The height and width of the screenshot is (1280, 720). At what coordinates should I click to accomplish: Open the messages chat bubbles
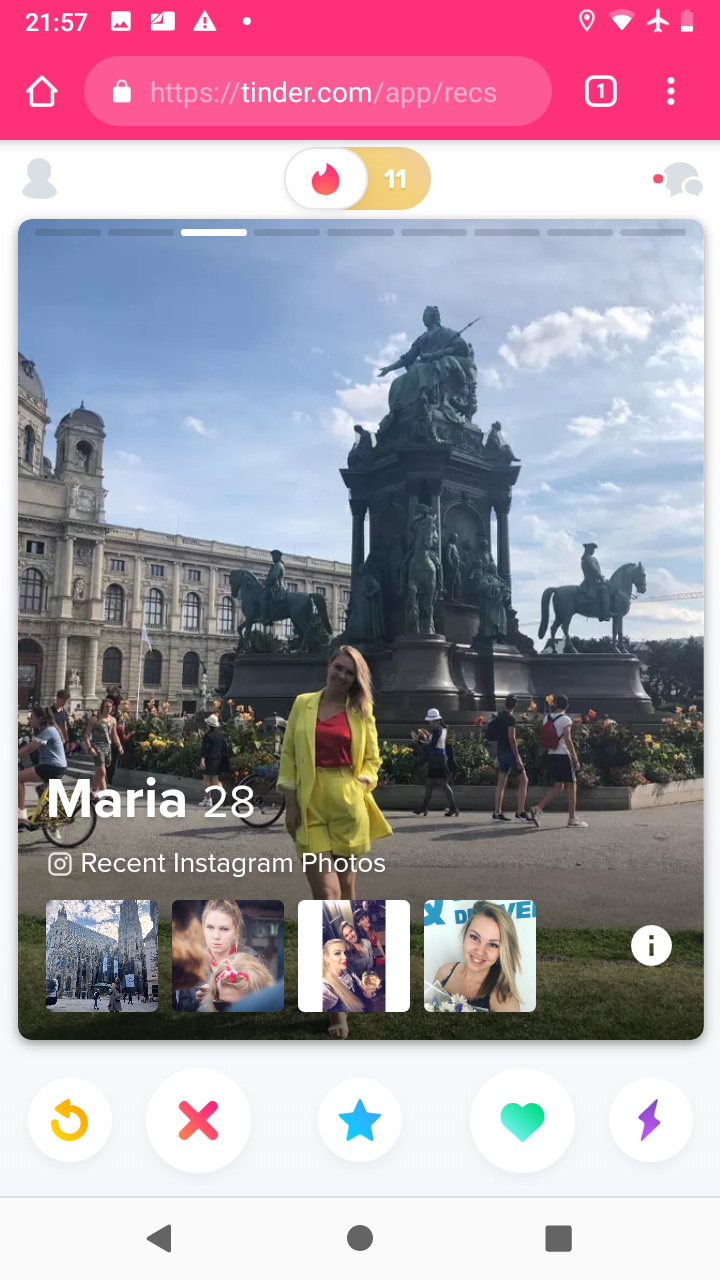click(681, 180)
